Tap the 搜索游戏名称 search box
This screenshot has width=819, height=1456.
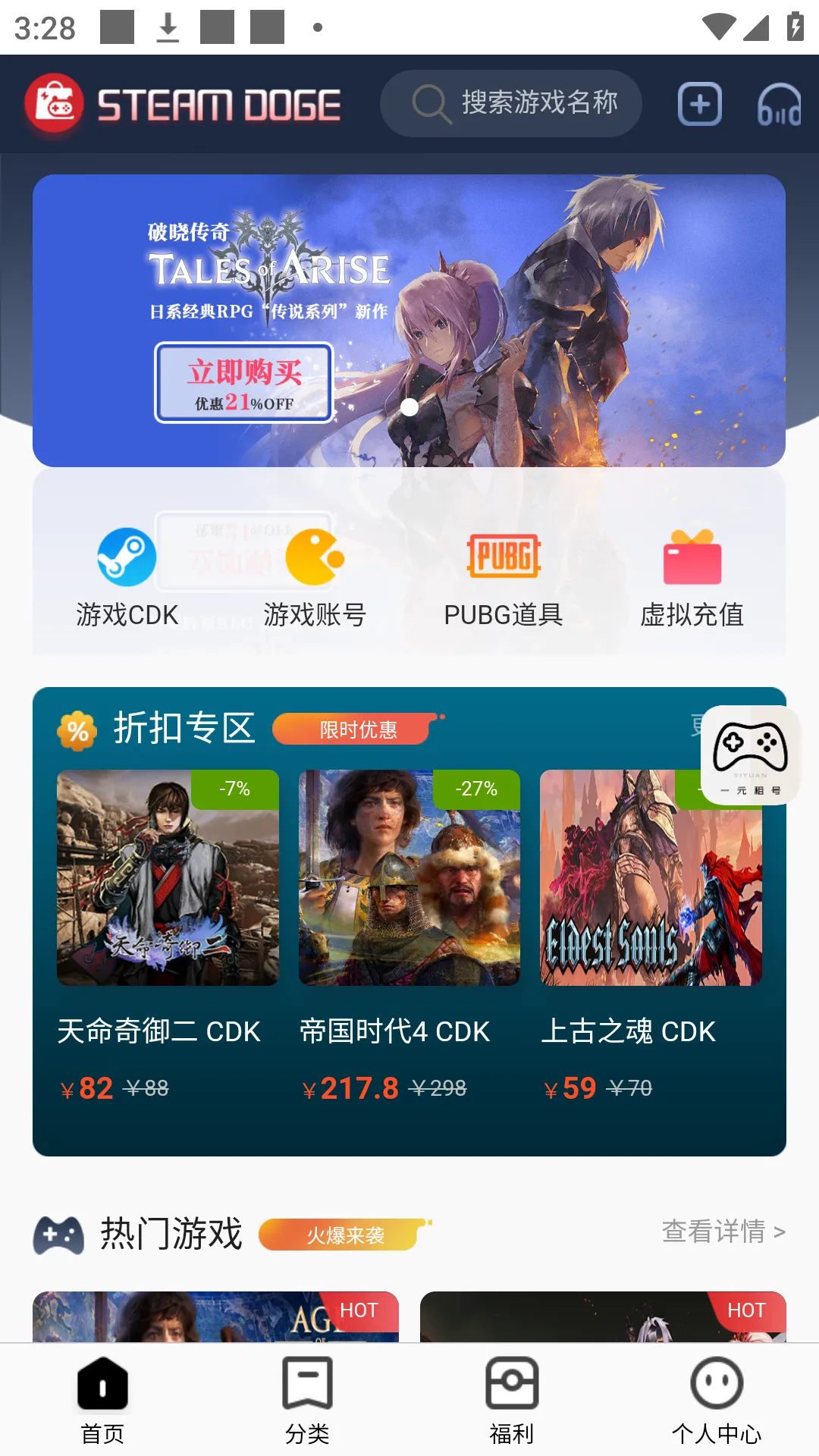click(x=512, y=103)
